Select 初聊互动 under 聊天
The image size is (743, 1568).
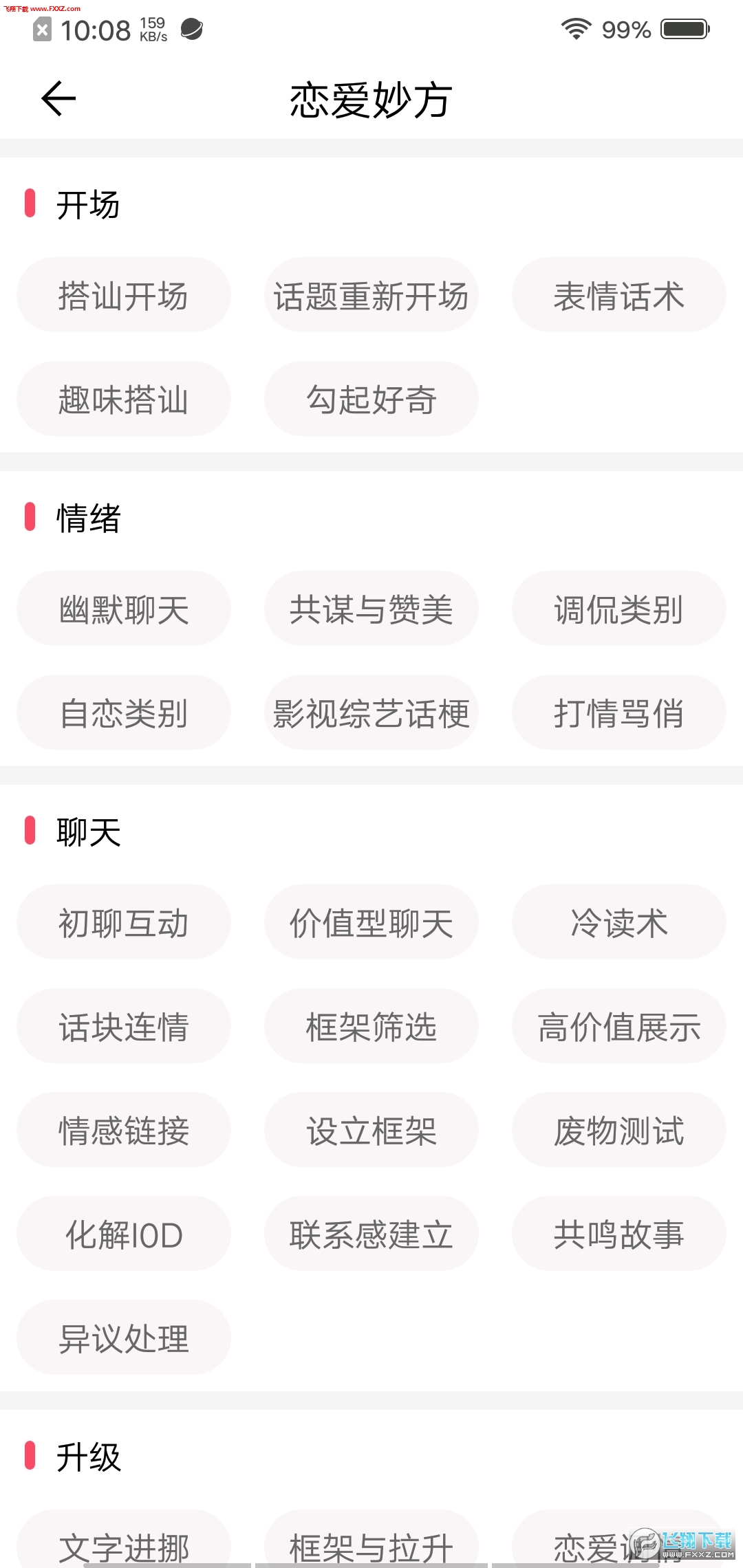click(x=124, y=923)
